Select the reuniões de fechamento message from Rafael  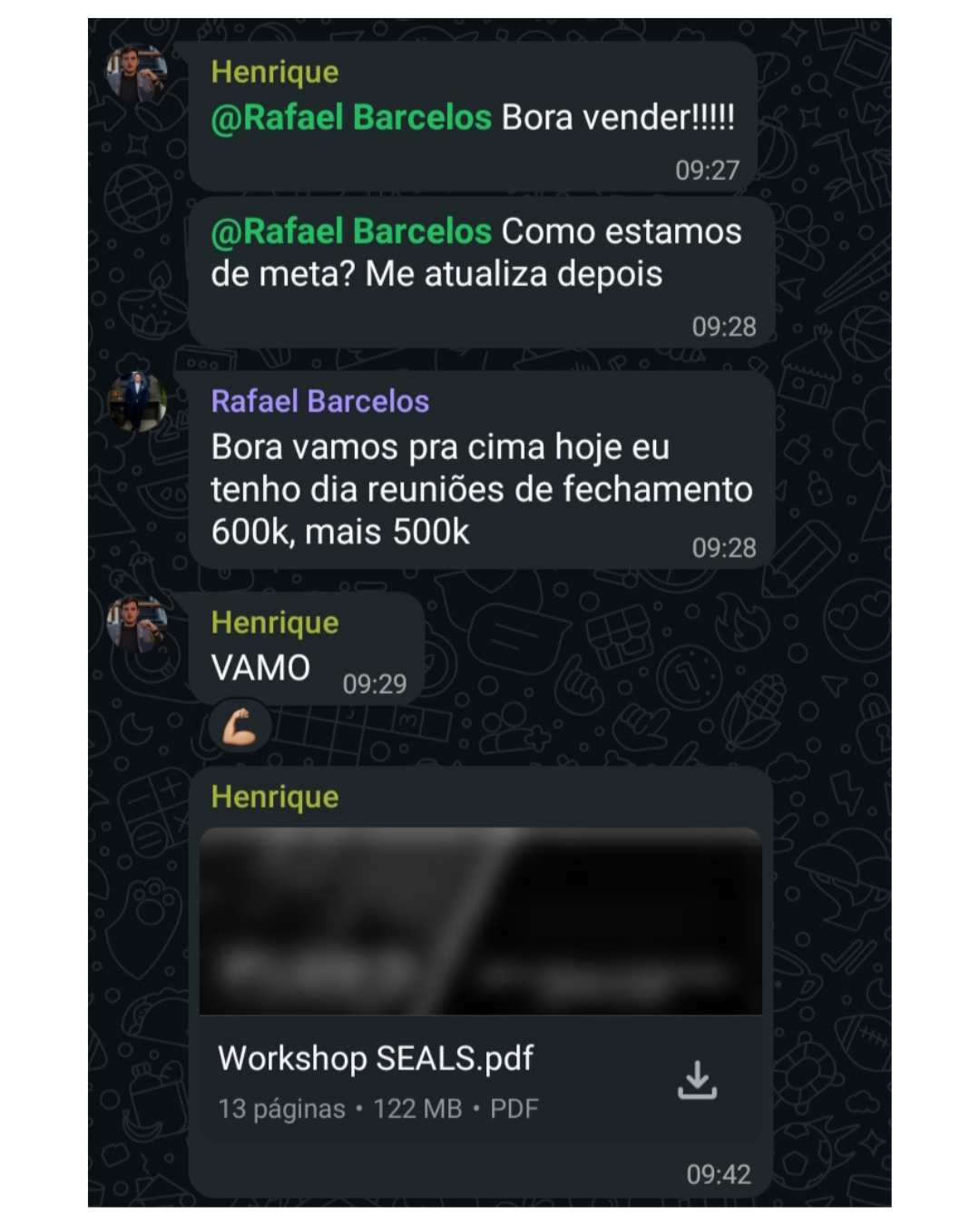point(481,488)
